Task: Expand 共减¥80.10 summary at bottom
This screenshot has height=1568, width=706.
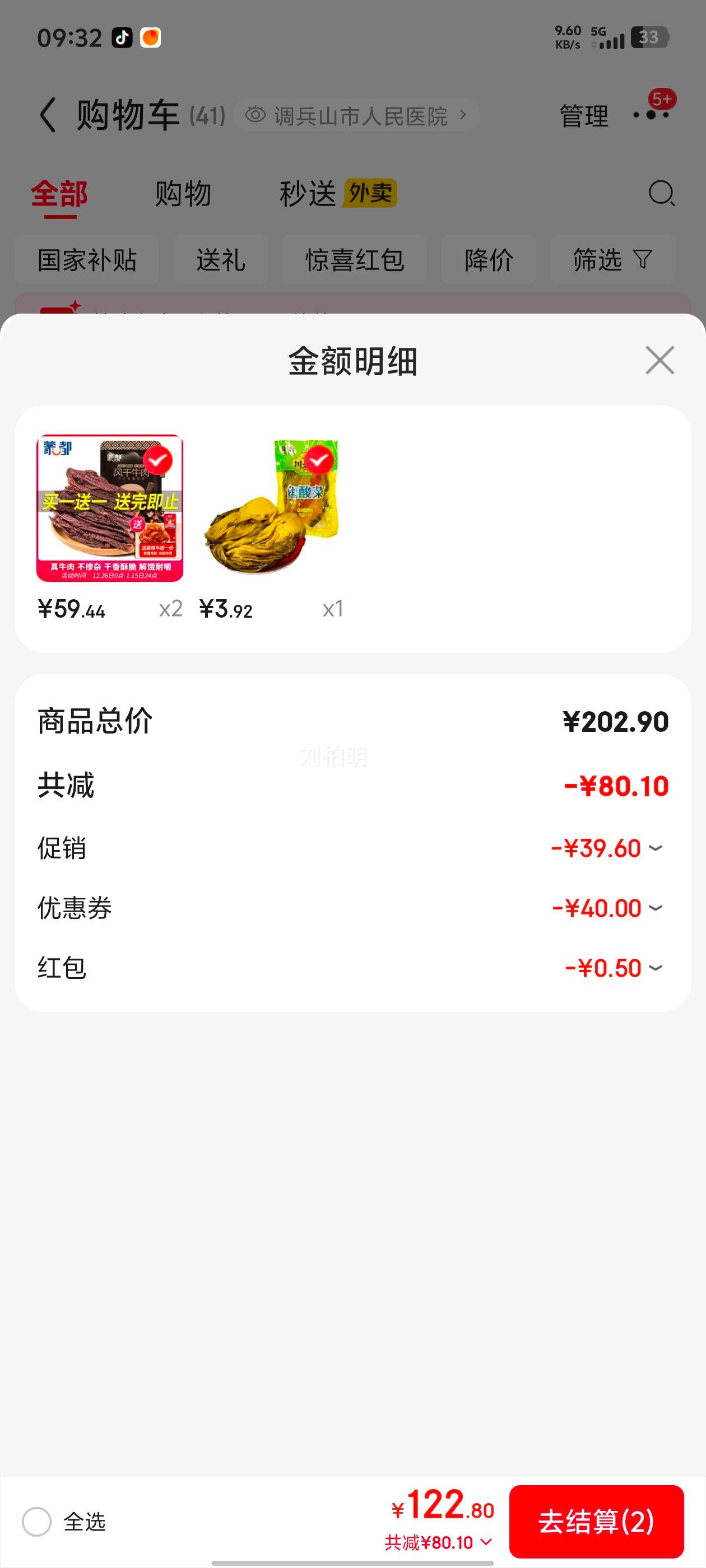Action: pyautogui.click(x=435, y=1542)
